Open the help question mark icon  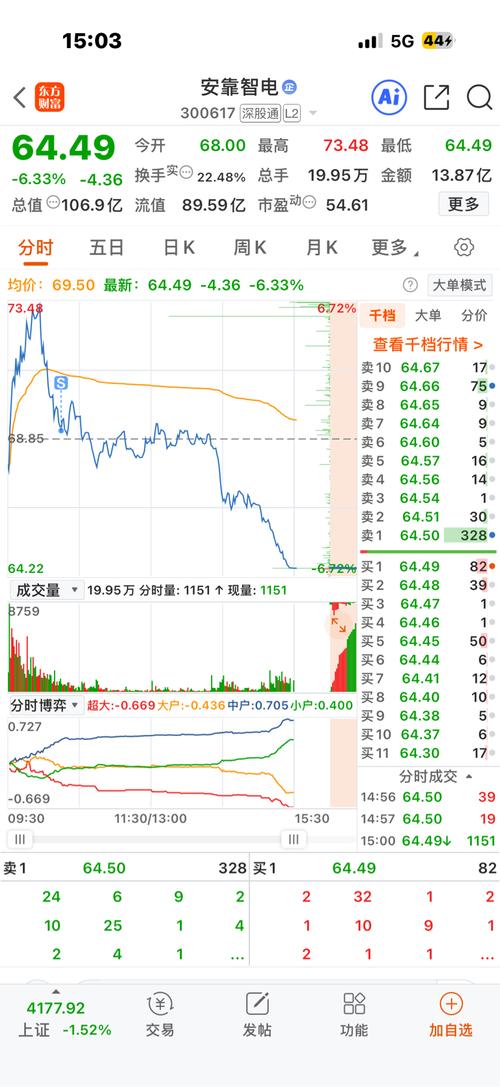[x=411, y=285]
